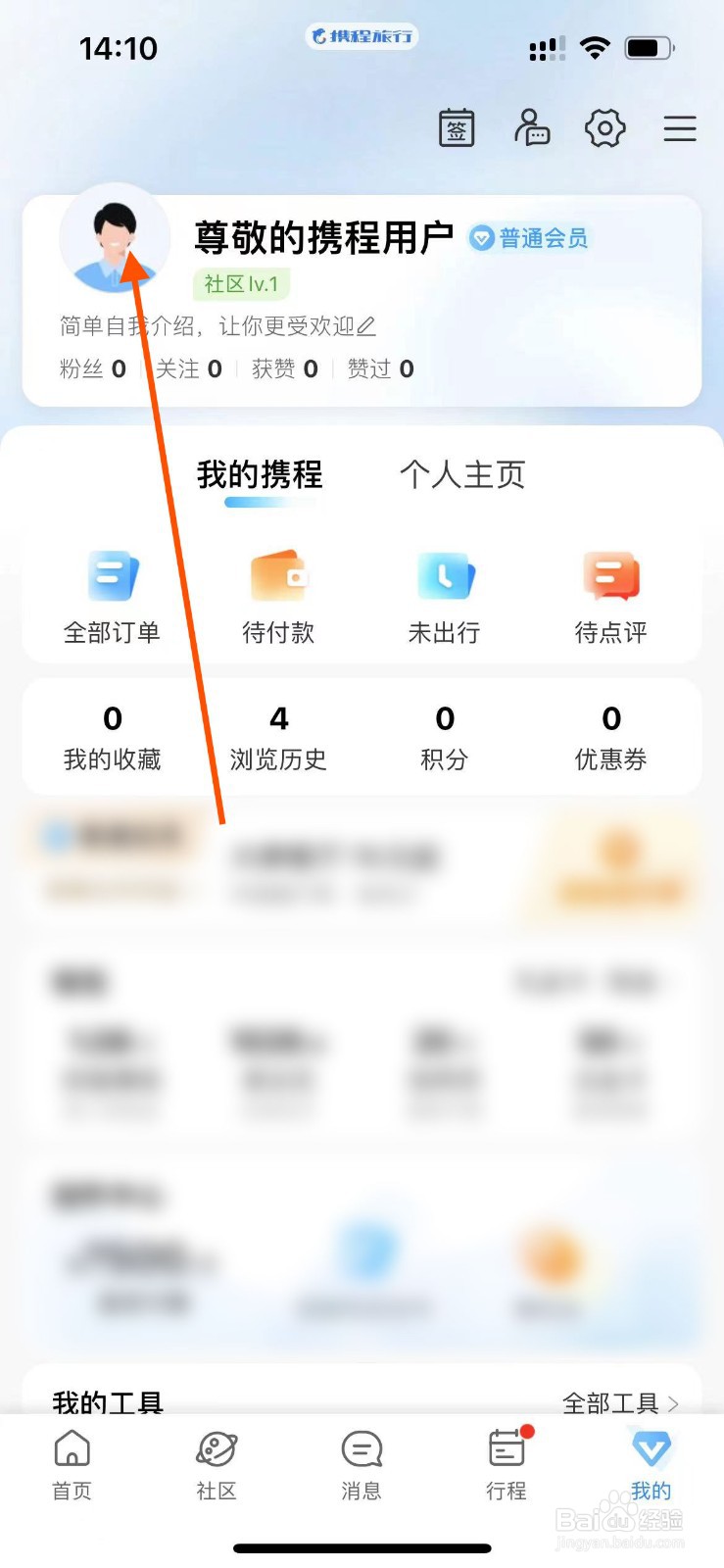
Task: Switch to the 个人主页 tab
Action: (x=462, y=474)
